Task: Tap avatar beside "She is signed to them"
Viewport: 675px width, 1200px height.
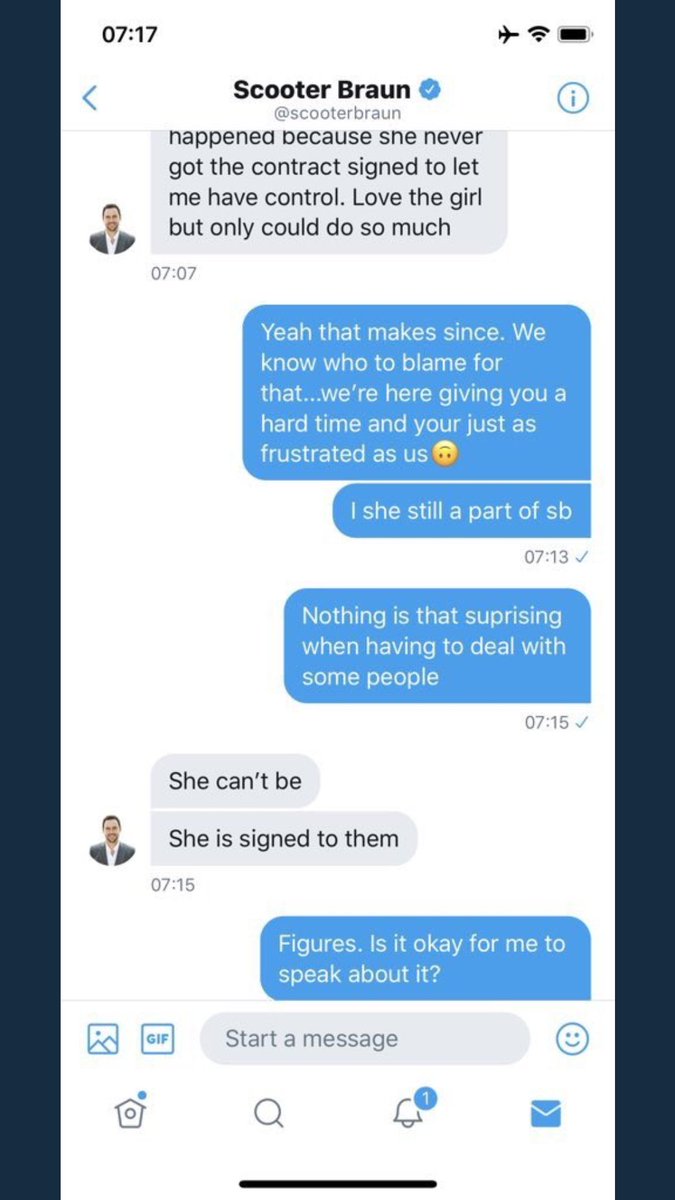Action: pyautogui.click(x=111, y=840)
